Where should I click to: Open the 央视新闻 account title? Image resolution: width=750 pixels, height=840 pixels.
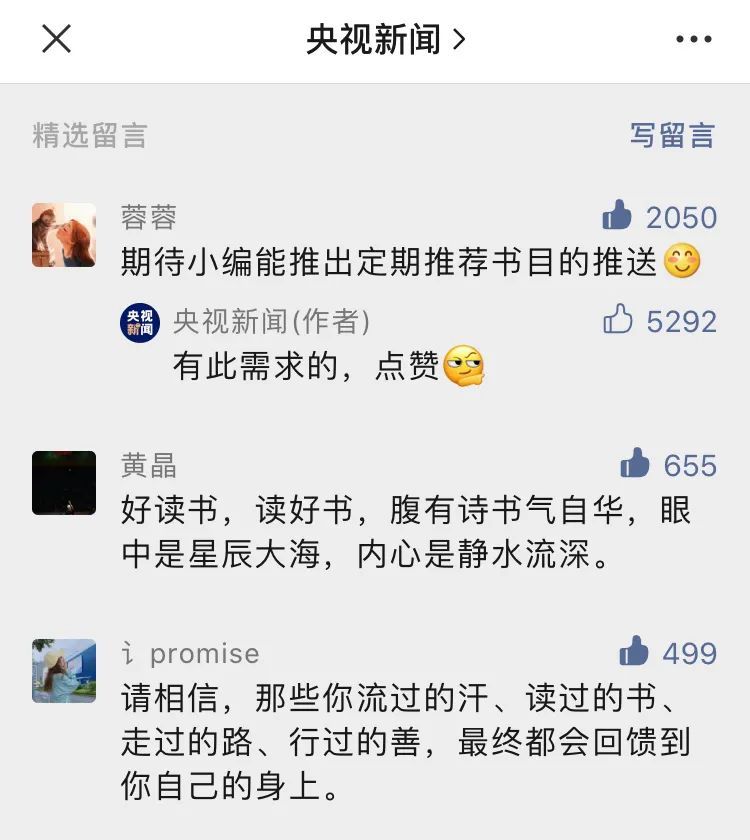click(x=385, y=40)
